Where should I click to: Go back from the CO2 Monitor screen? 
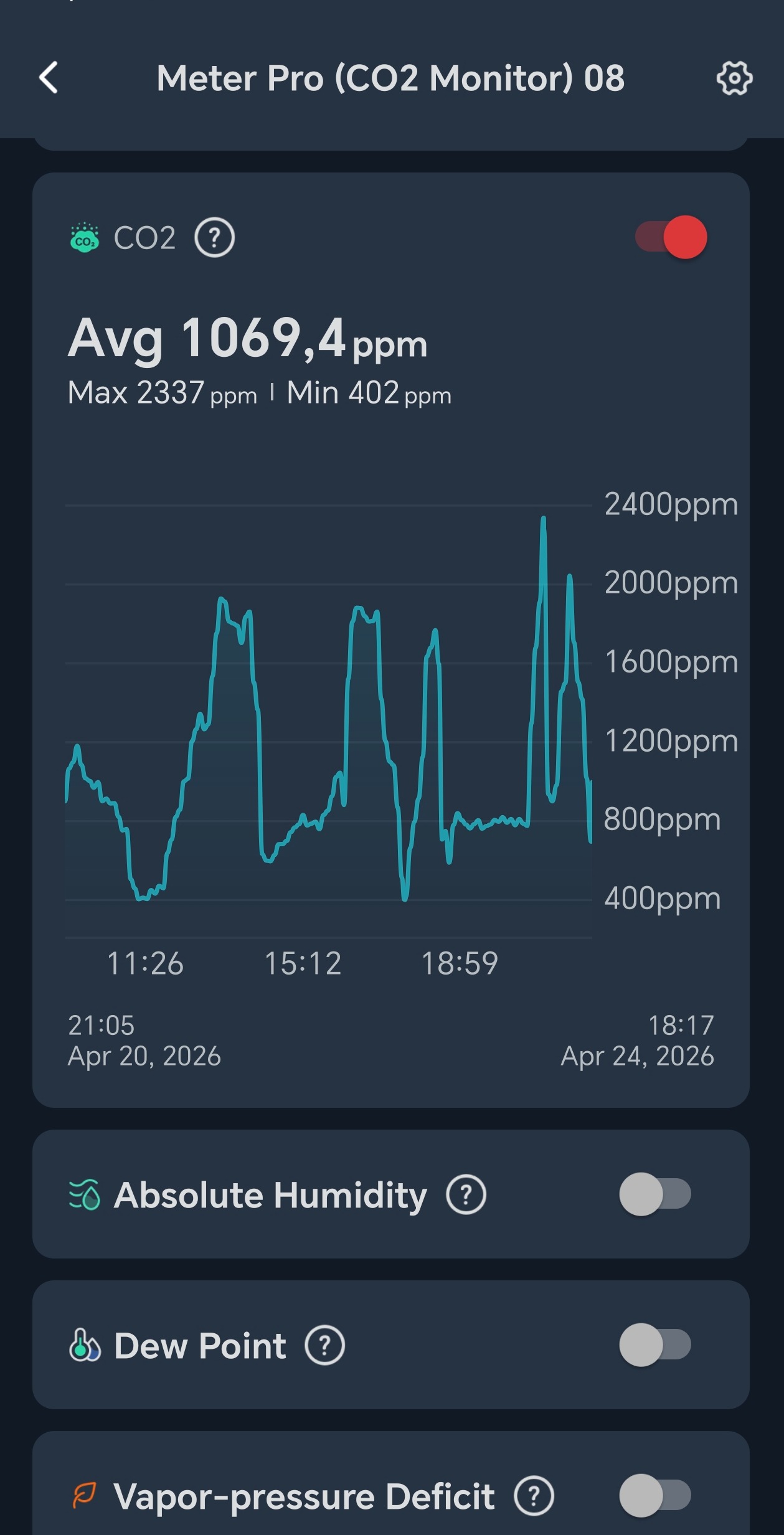pos(49,78)
